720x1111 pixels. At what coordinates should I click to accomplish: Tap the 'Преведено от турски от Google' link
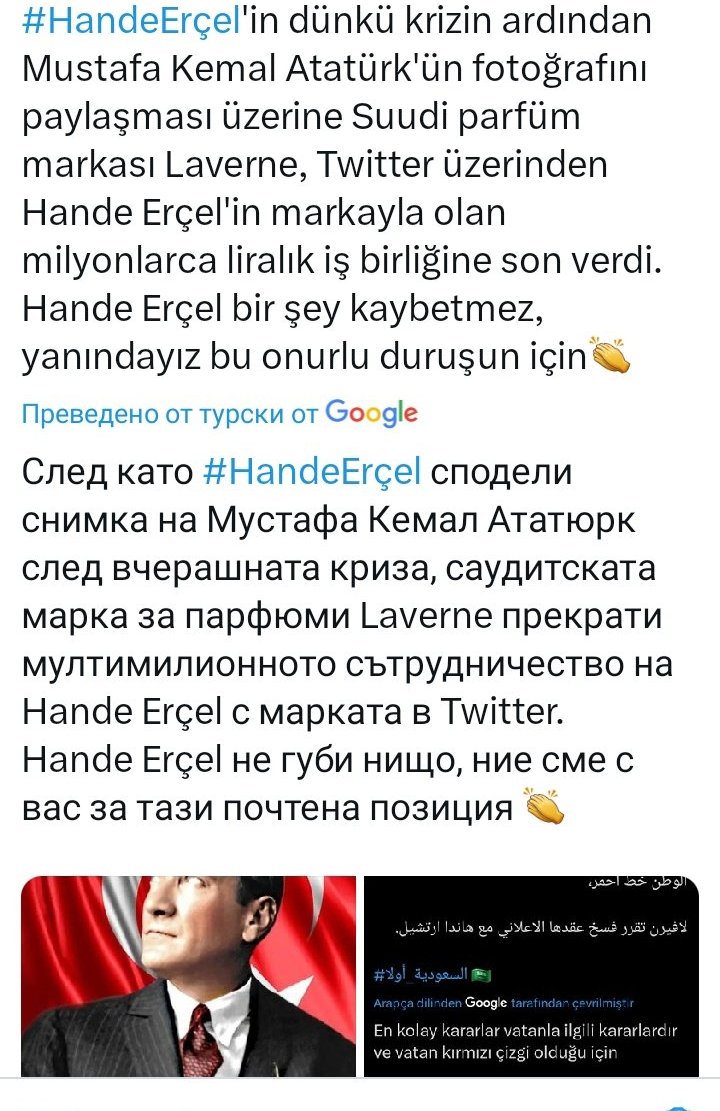220,413
